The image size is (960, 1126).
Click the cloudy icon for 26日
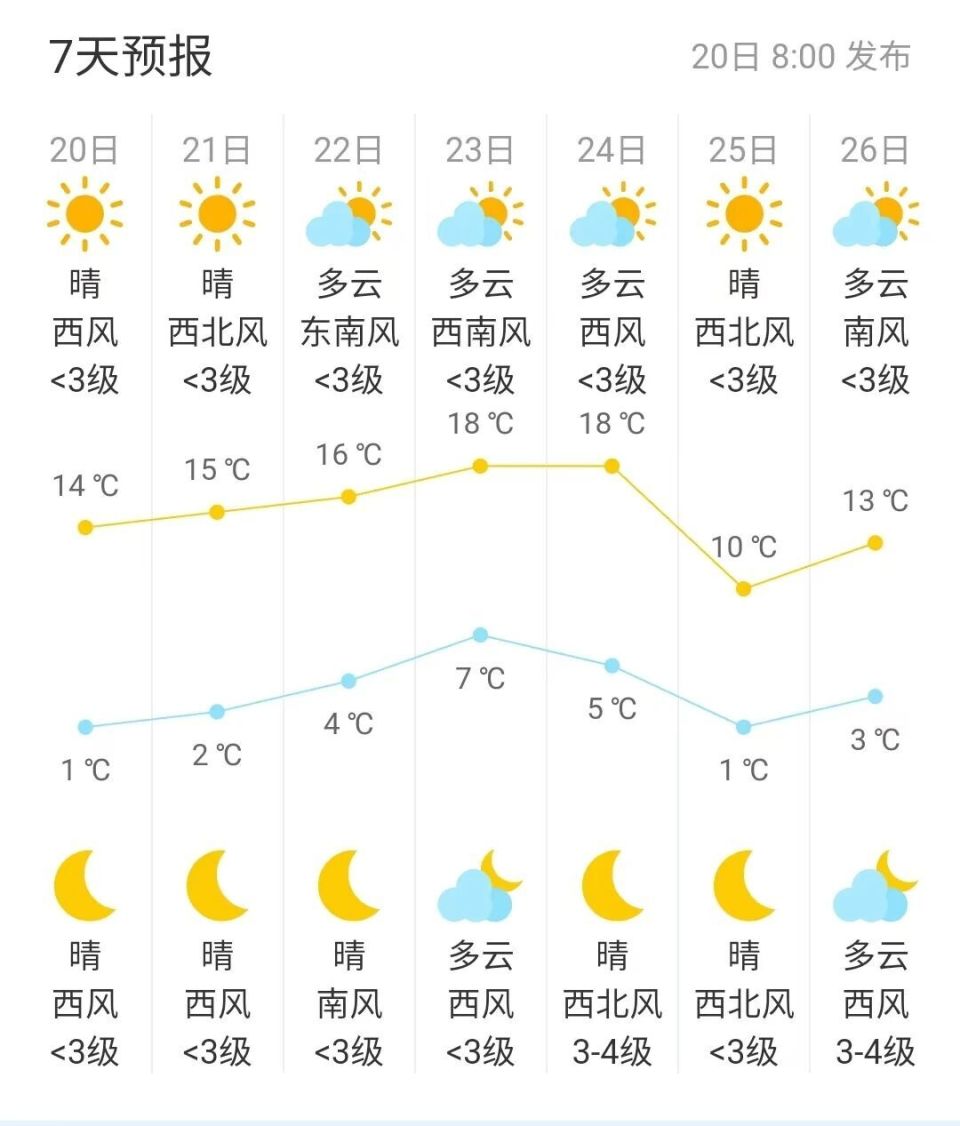pyautogui.click(x=873, y=218)
